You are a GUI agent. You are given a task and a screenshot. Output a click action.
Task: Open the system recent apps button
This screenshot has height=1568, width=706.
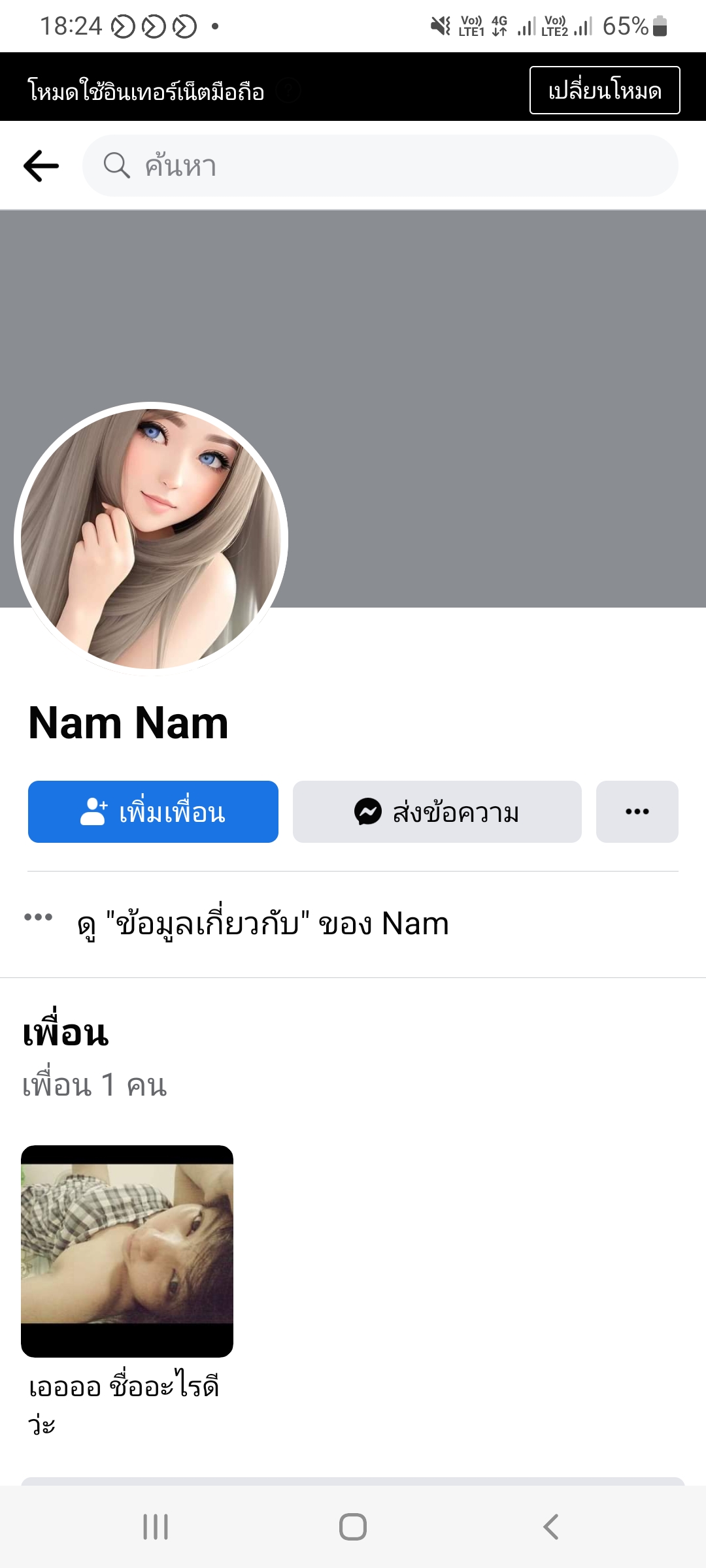(x=156, y=1527)
